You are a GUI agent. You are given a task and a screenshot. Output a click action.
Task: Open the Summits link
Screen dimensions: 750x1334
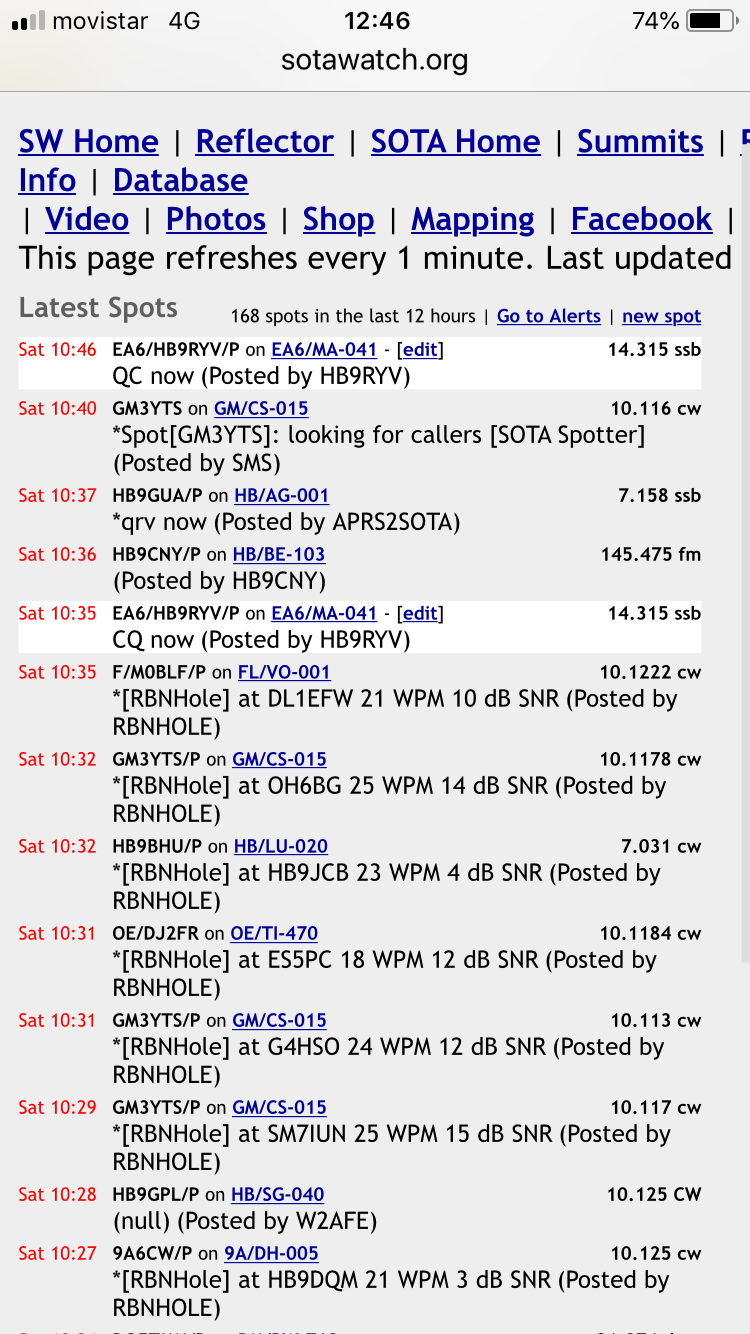pos(640,142)
